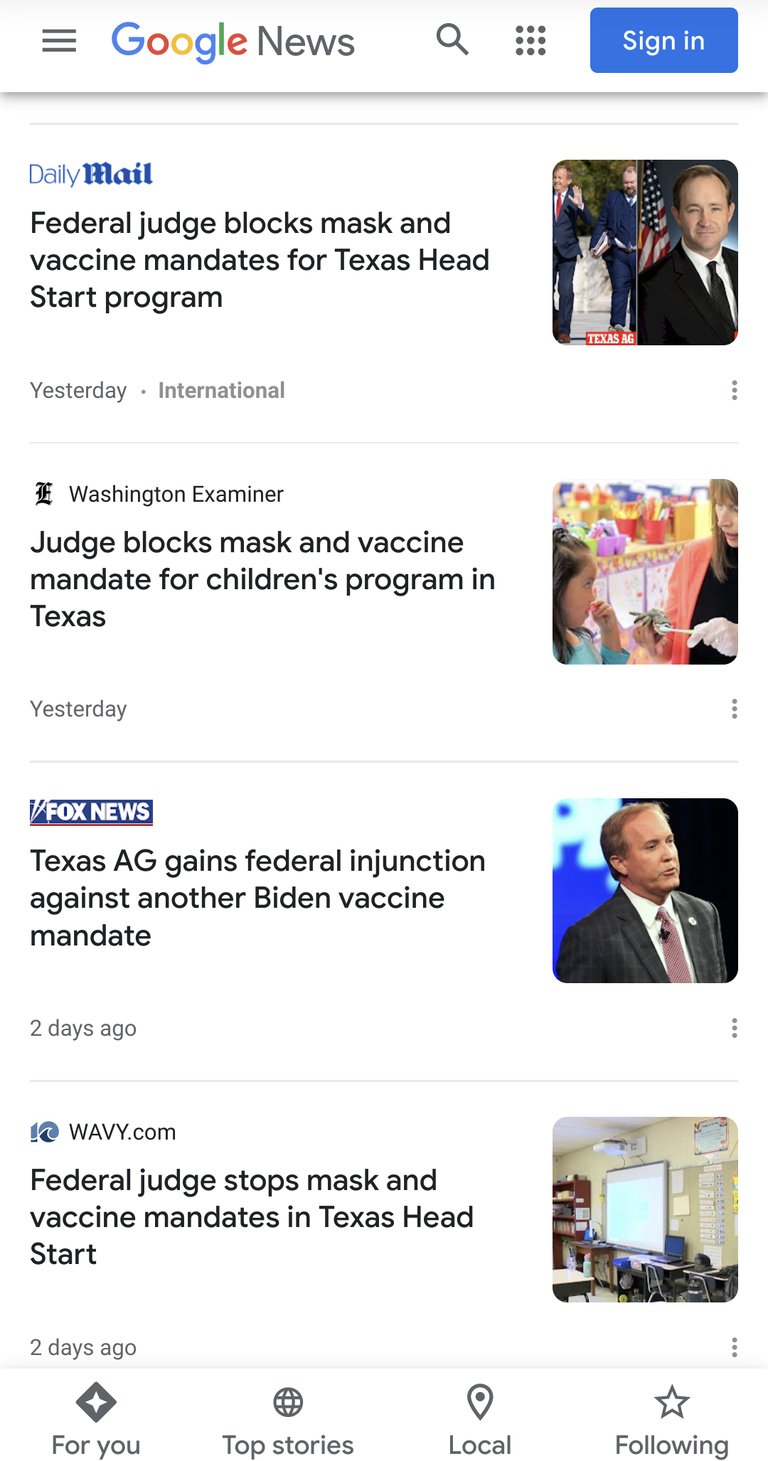Open the Google apps grid

(x=530, y=41)
